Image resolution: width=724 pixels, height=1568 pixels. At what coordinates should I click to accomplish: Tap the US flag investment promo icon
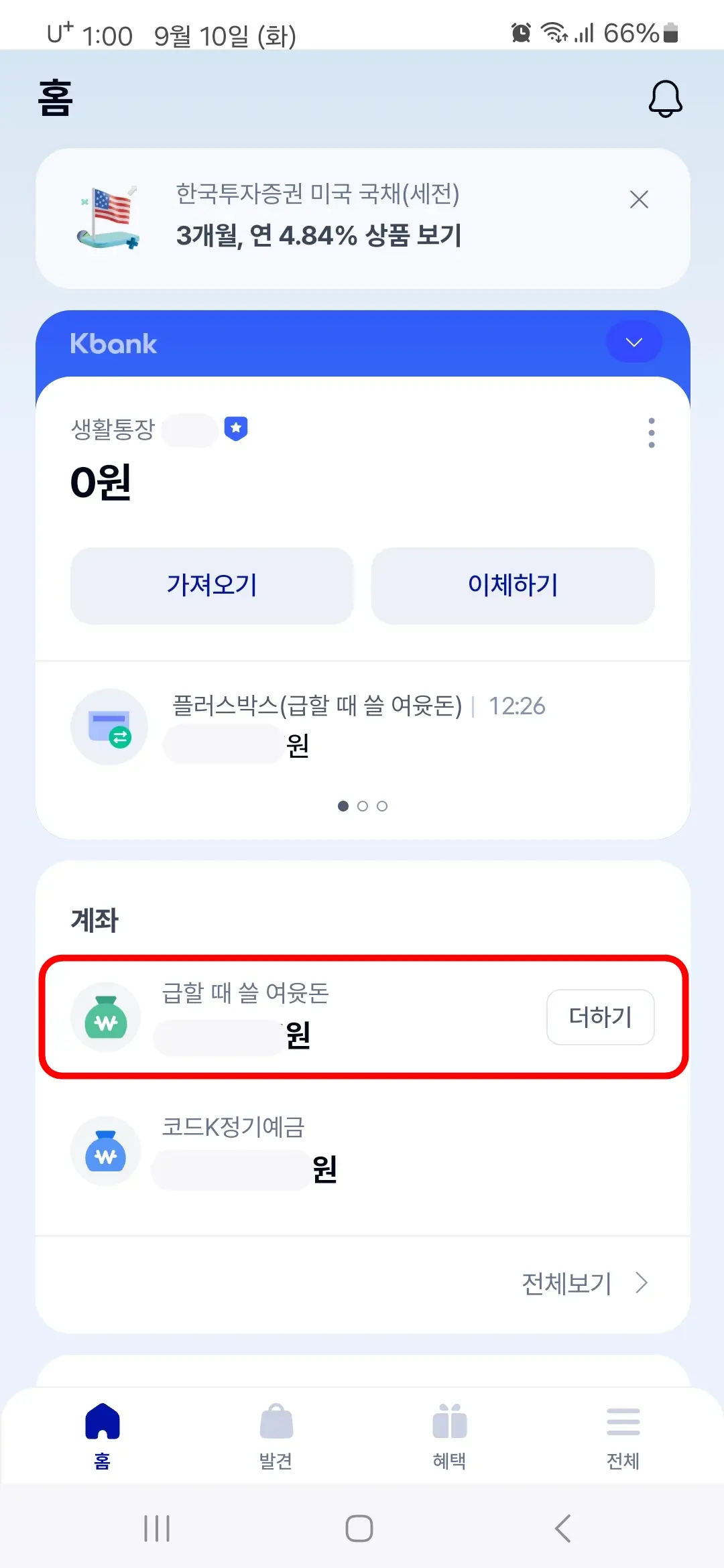point(109,216)
